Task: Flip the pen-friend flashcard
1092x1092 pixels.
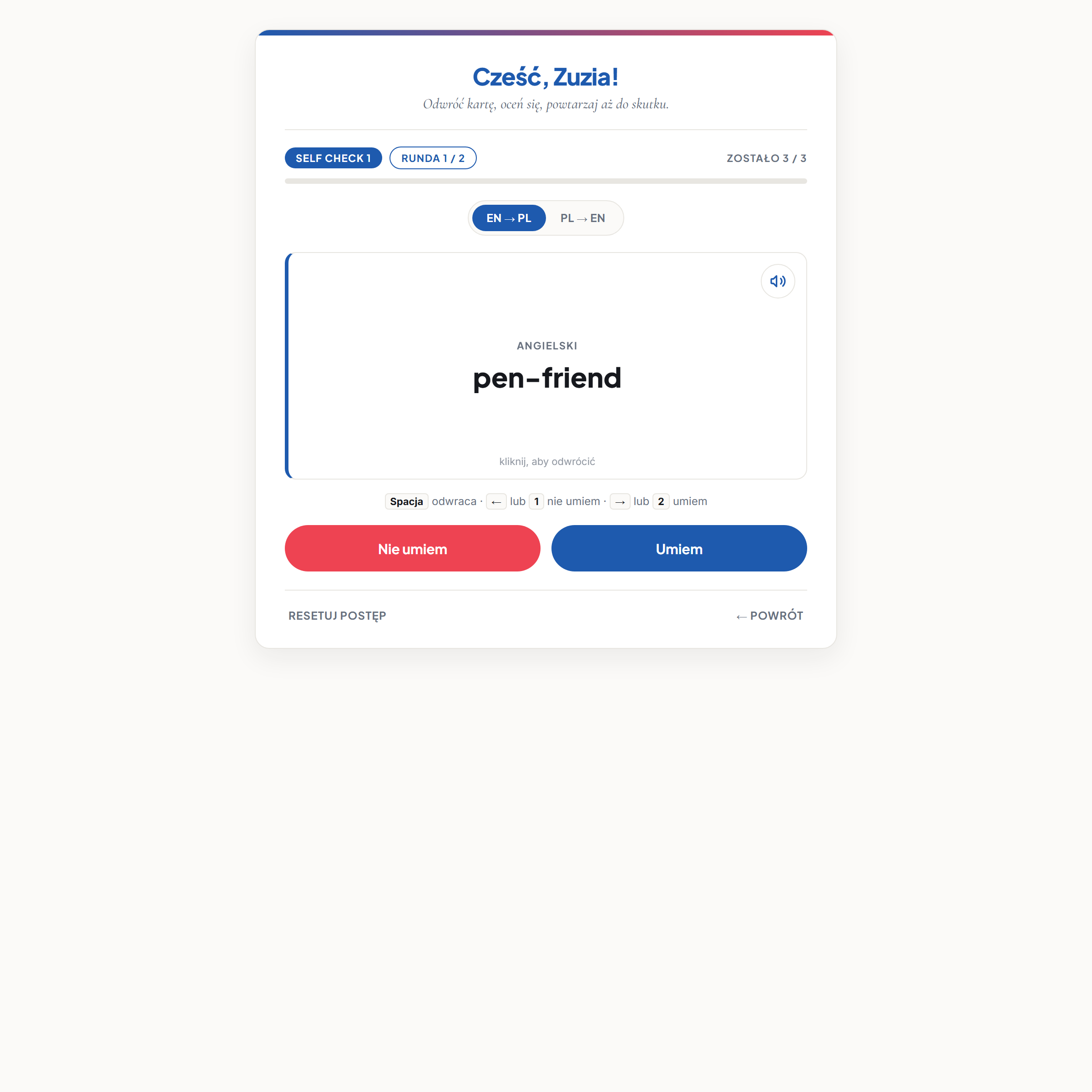Action: 546,366
